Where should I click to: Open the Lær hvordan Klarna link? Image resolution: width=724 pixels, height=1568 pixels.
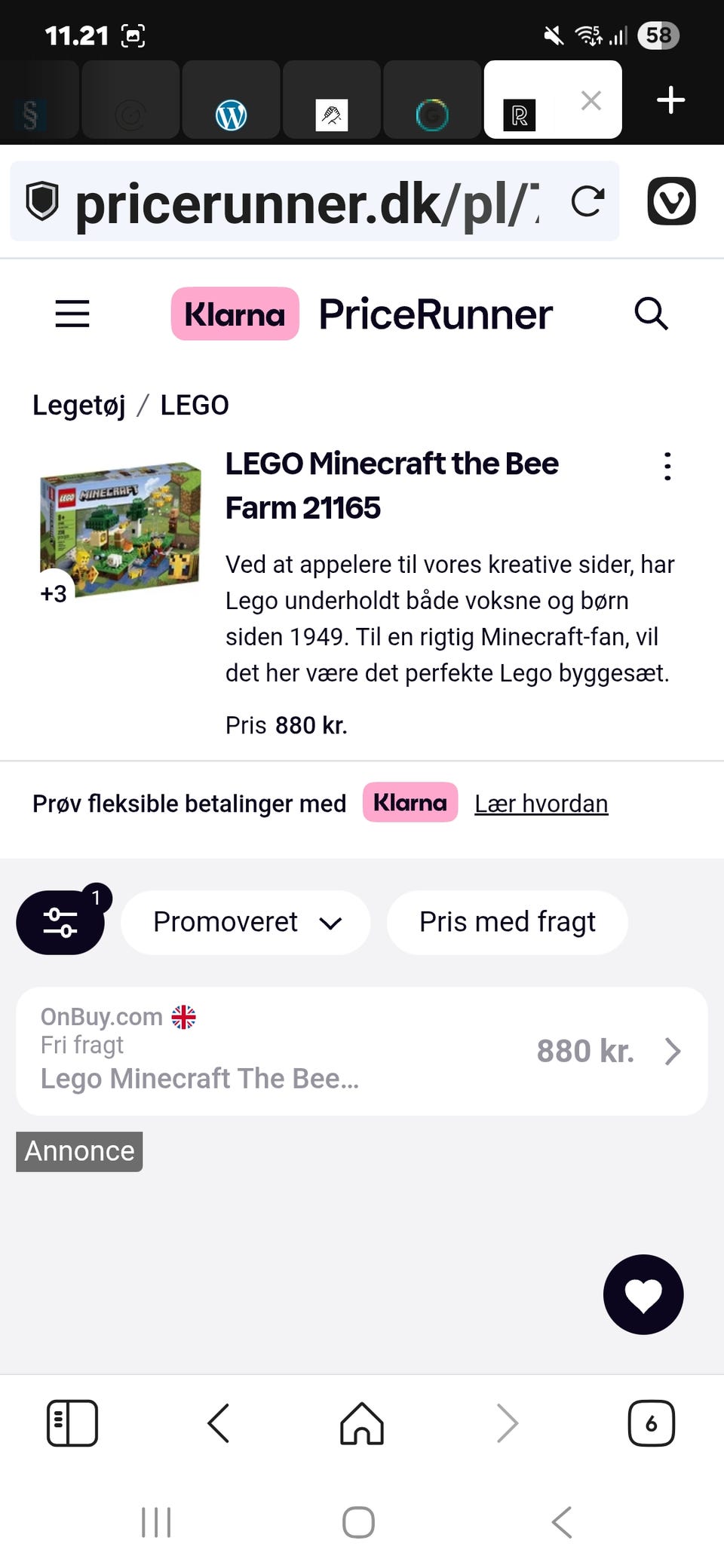click(x=541, y=804)
